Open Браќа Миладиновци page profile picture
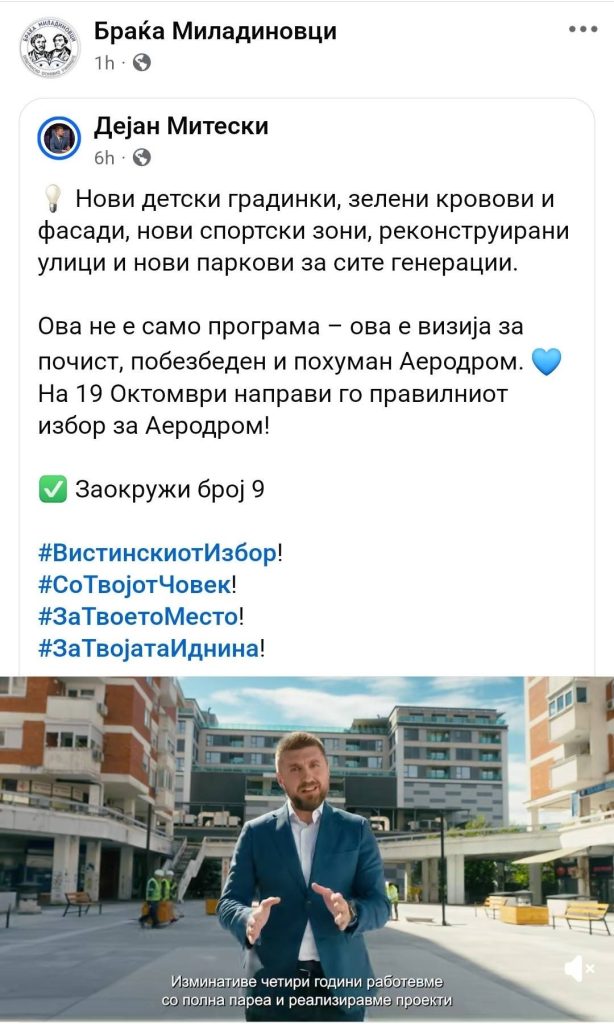614x1024 pixels. (x=49, y=47)
